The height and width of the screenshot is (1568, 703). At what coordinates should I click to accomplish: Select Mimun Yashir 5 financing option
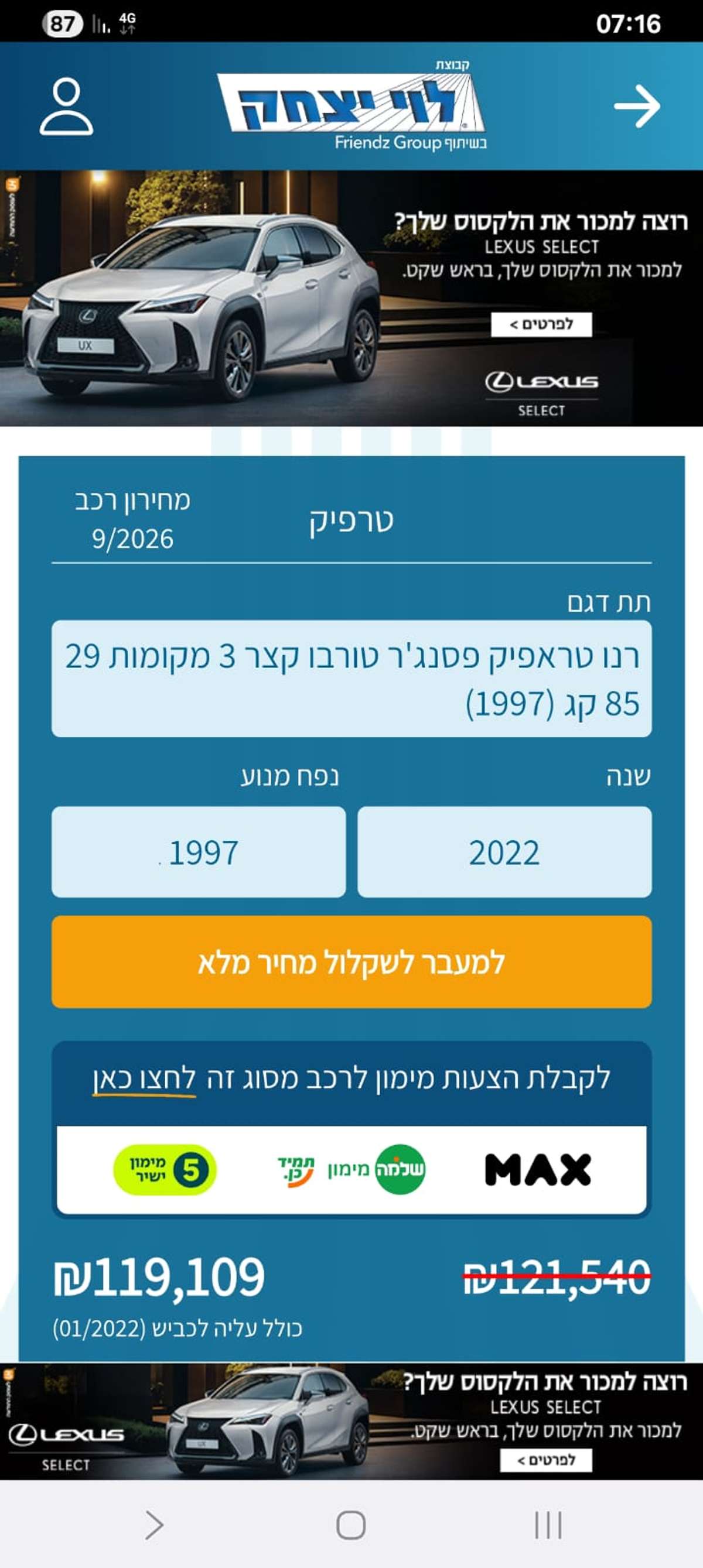coord(165,1169)
